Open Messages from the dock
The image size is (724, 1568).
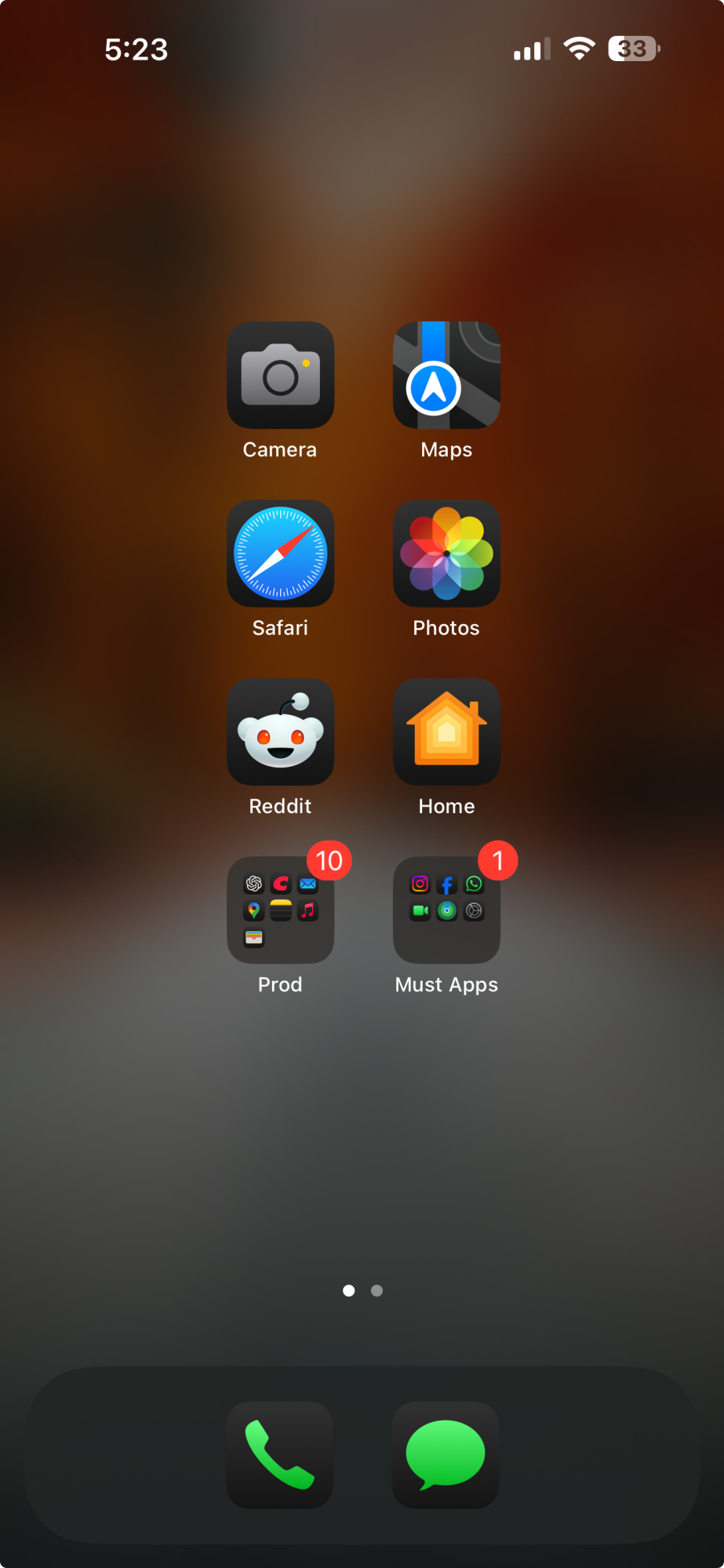tap(446, 1454)
